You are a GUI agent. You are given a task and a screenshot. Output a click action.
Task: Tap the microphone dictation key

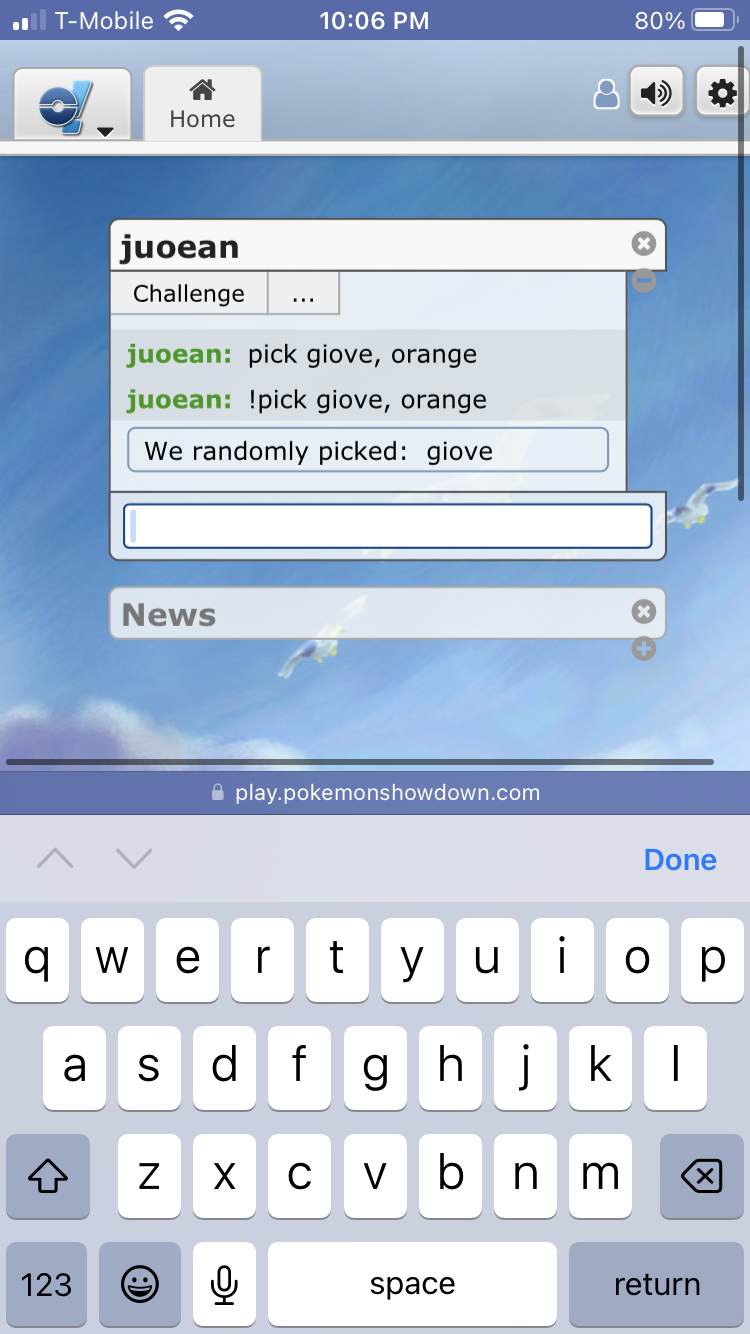pyautogui.click(x=225, y=1284)
